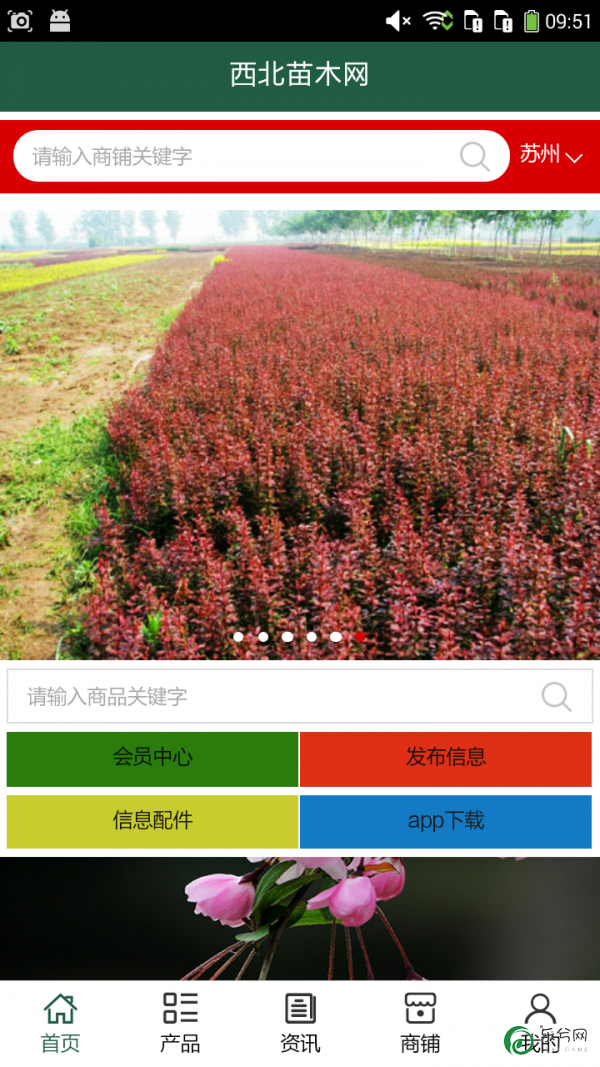This screenshot has height=1067, width=600.
Task: Switch to the 产品 tab
Action: pyautogui.click(x=180, y=1023)
